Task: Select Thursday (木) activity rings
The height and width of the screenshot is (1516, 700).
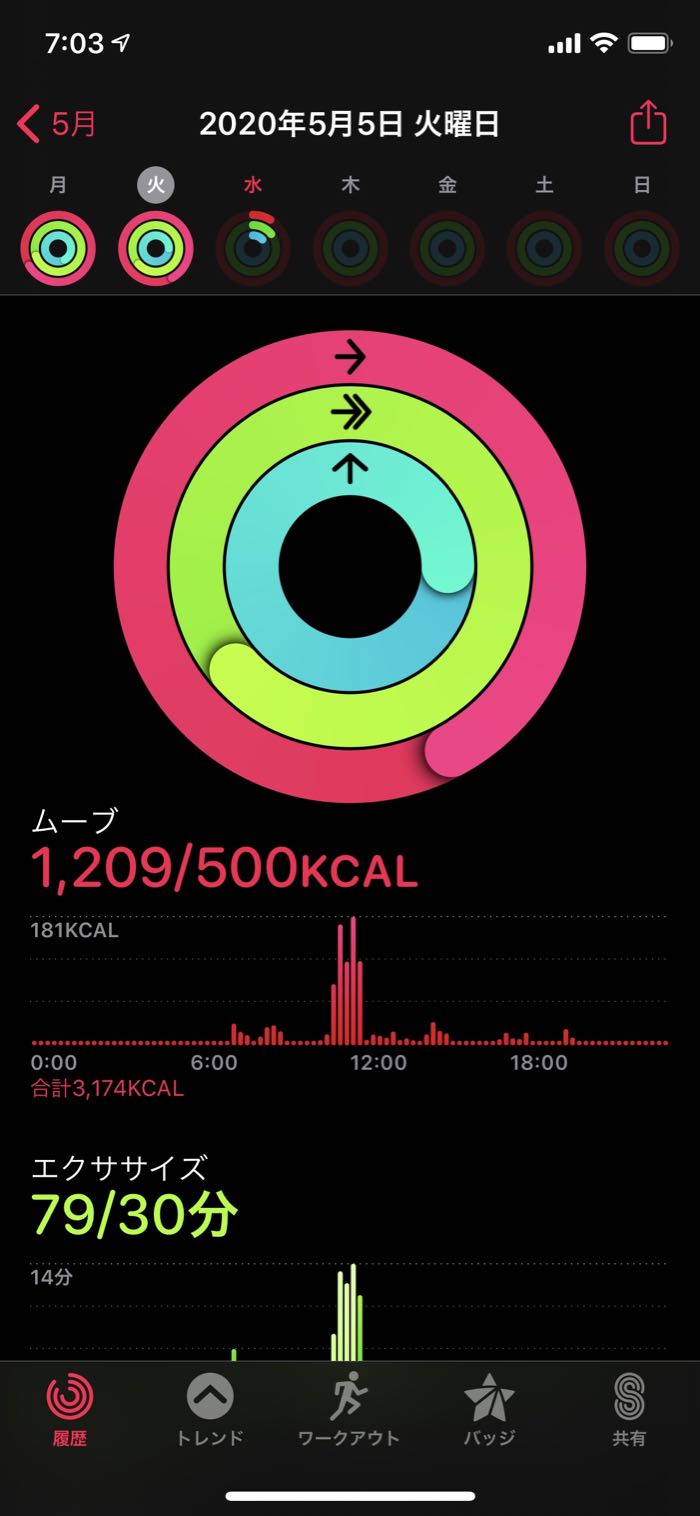Action: [350, 248]
